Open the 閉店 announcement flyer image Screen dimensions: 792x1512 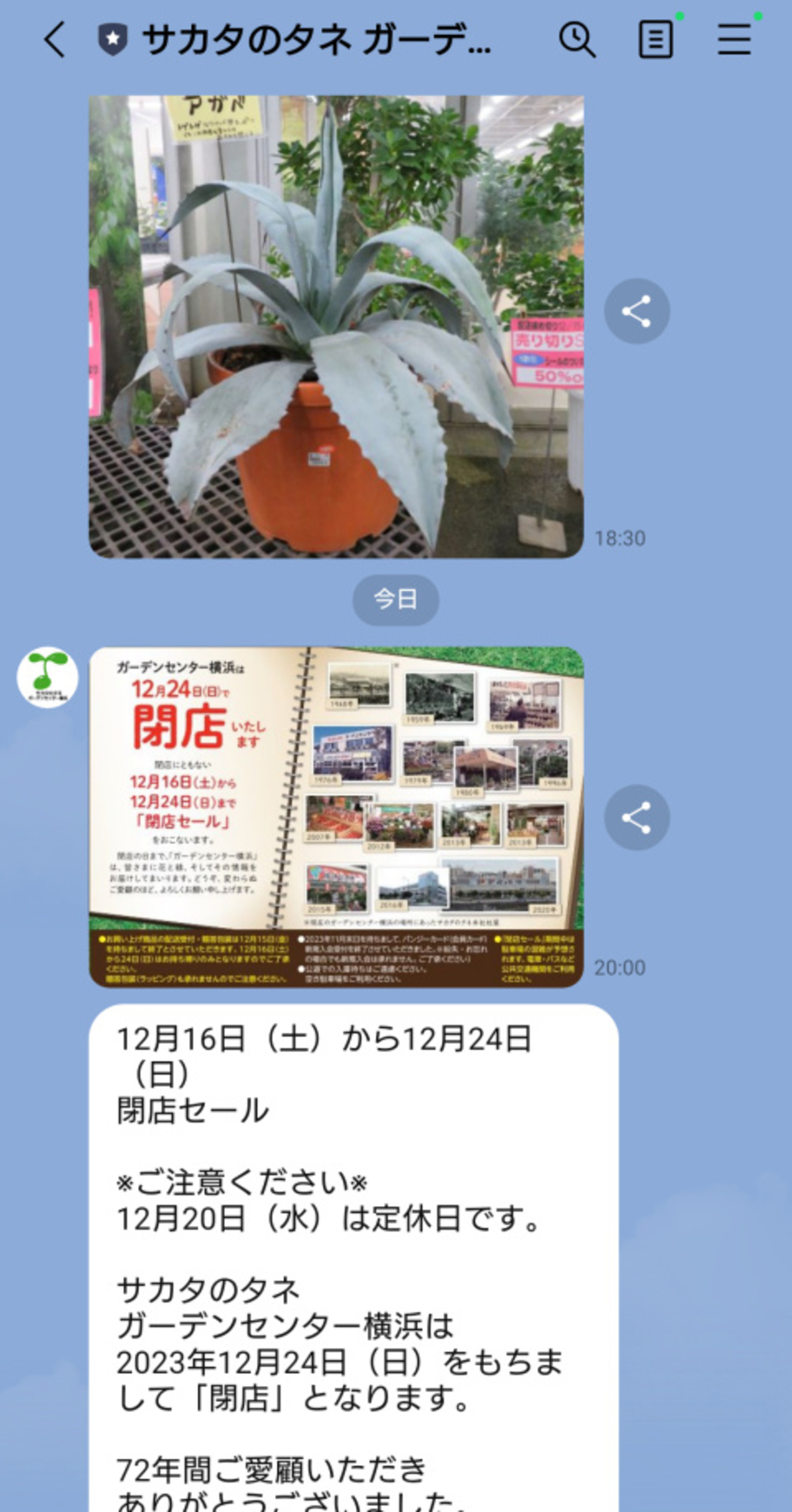[x=336, y=817]
